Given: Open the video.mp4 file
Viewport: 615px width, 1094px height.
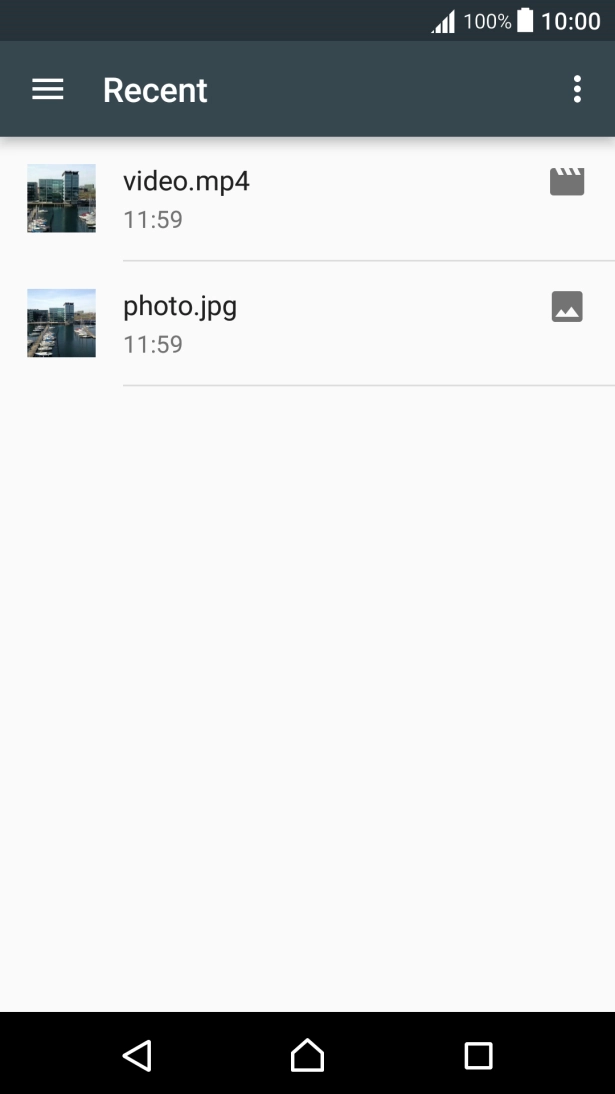Looking at the screenshot, I should pyautogui.click(x=186, y=198).
